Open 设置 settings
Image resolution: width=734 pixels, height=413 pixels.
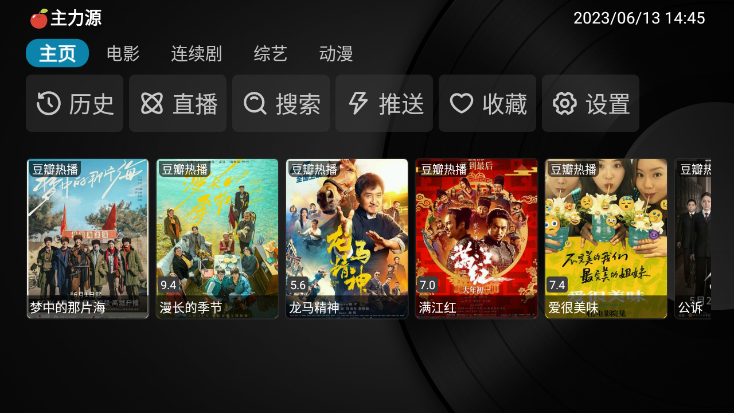coord(591,104)
